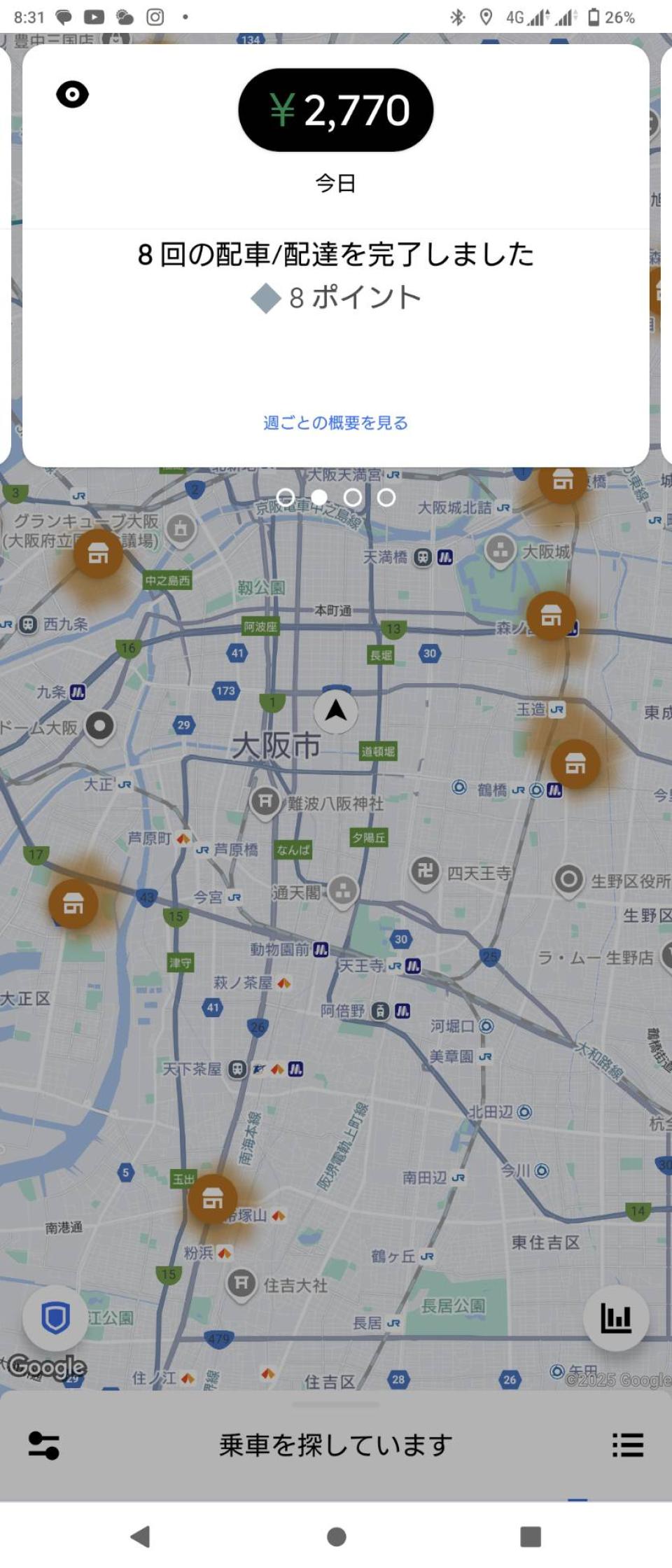This screenshot has width=672, height=1568.
Task: Select the hotspot marker near 帝塚山
Action: point(212,1199)
